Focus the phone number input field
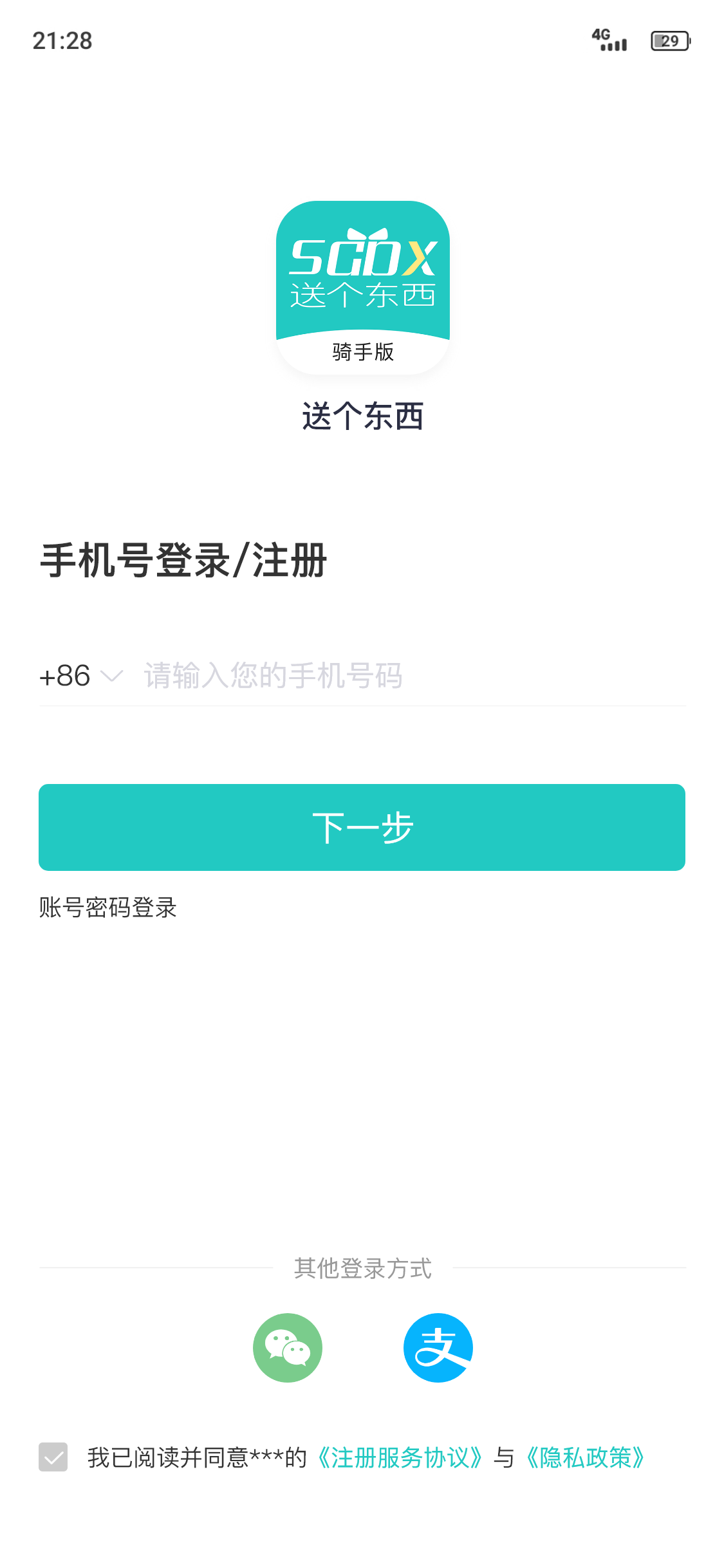724x1568 pixels. [x=412, y=676]
